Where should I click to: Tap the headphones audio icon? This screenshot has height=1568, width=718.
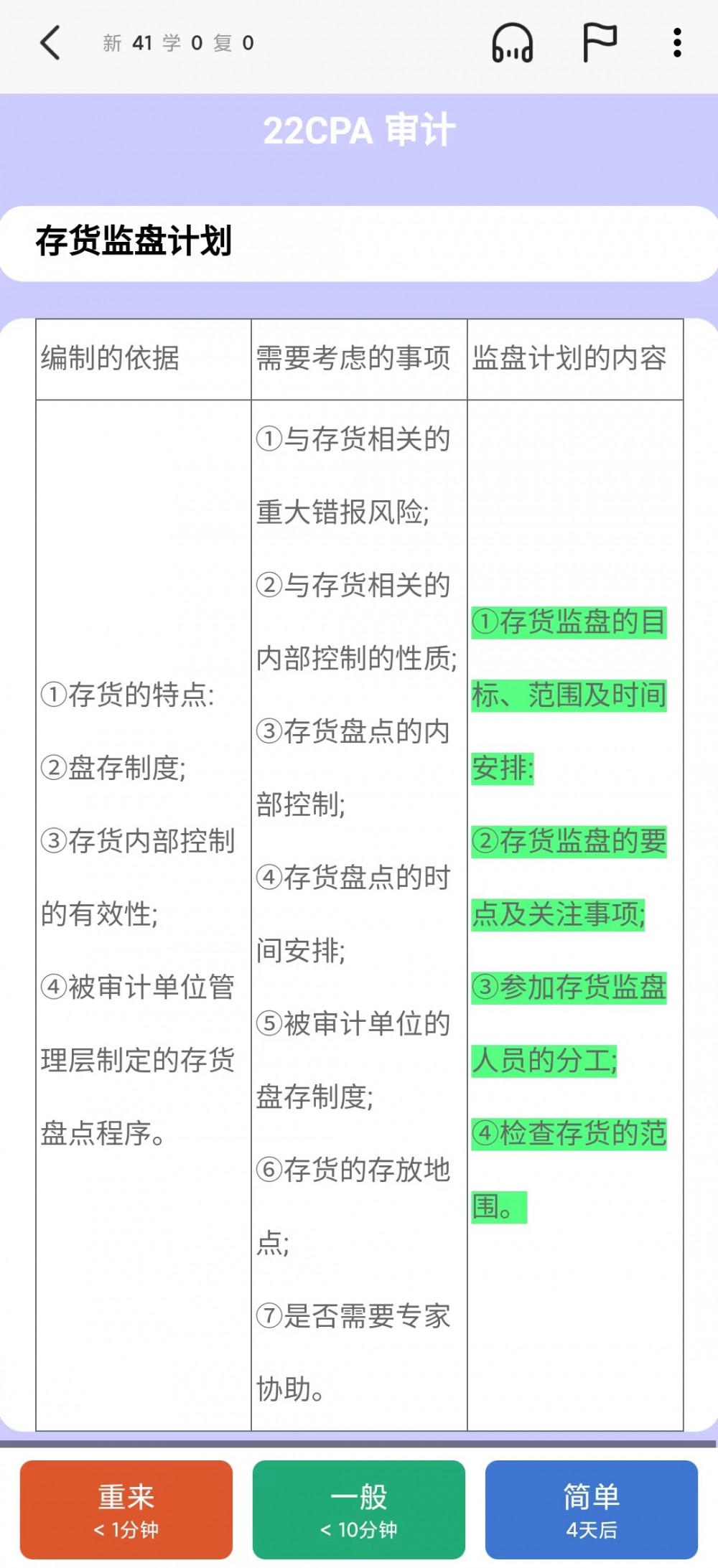coord(512,43)
